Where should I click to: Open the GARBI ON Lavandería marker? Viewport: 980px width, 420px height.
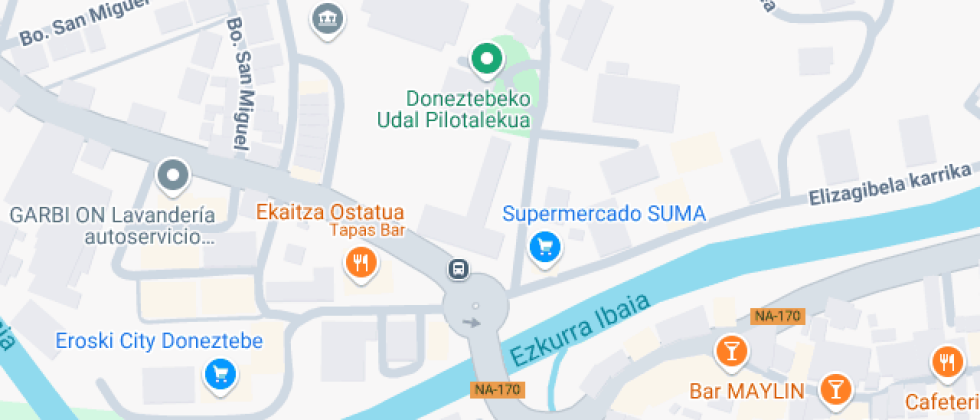coord(174,177)
